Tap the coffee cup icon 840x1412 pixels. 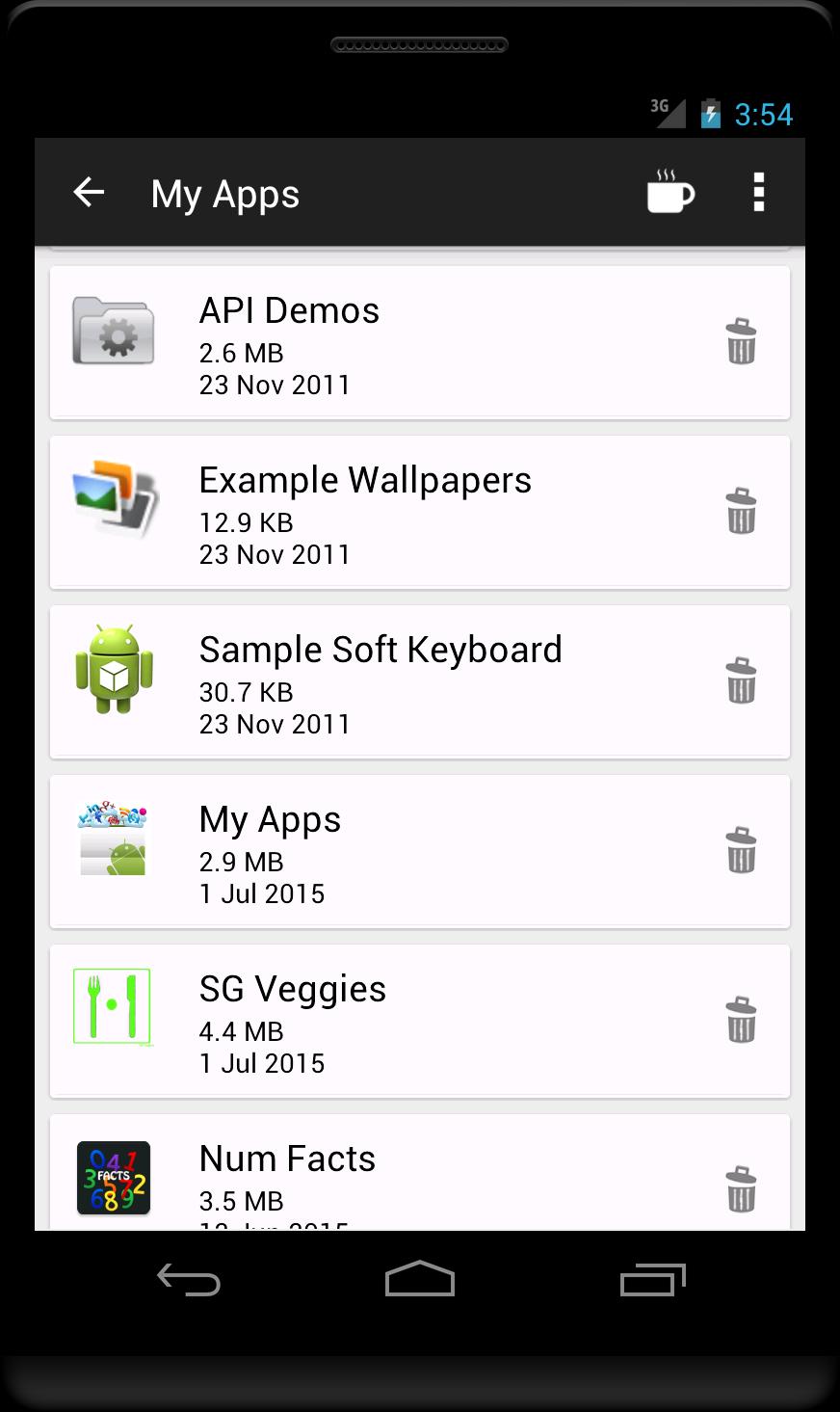669,192
